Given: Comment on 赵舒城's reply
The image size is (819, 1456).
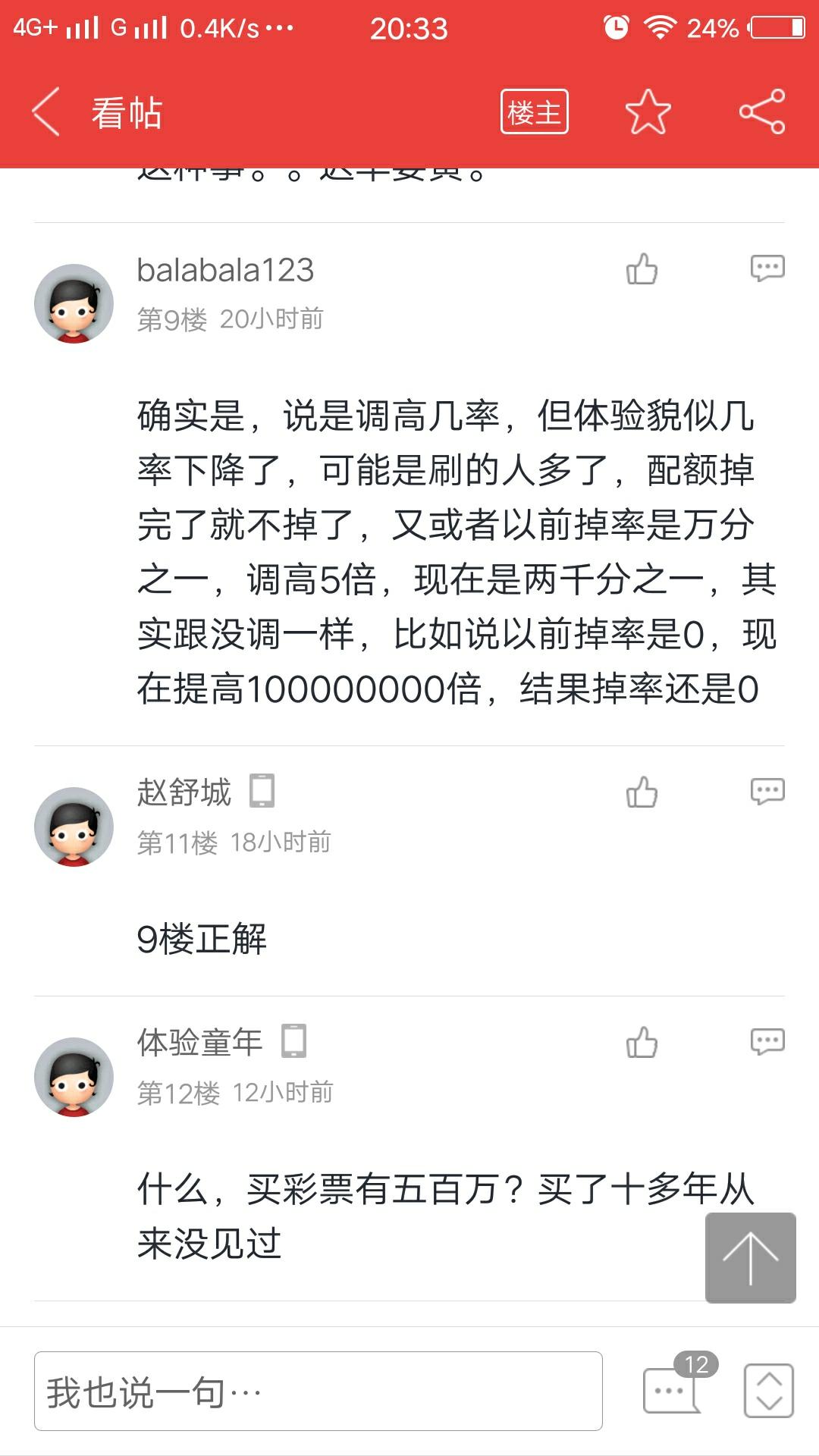Looking at the screenshot, I should [x=767, y=792].
